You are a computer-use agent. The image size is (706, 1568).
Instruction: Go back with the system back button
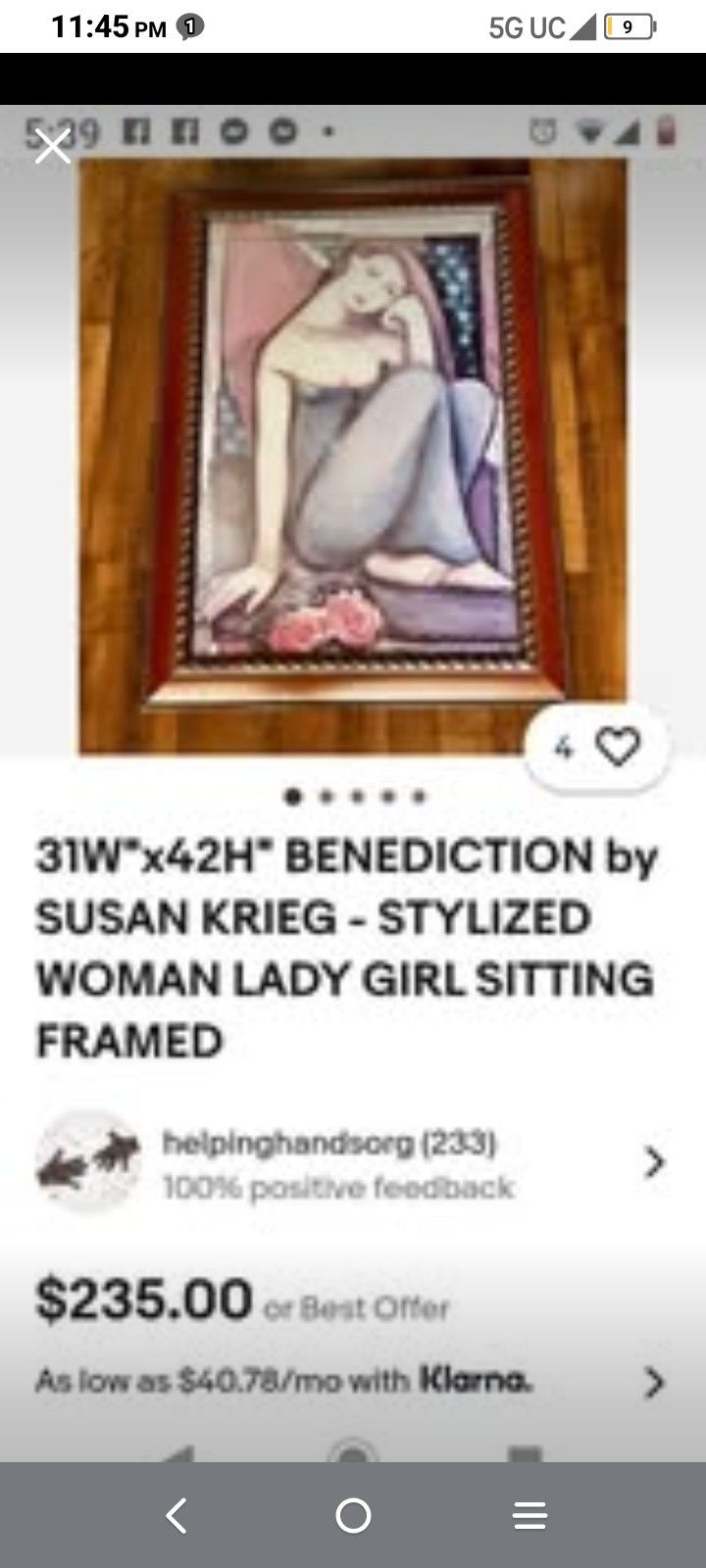pyautogui.click(x=176, y=1516)
